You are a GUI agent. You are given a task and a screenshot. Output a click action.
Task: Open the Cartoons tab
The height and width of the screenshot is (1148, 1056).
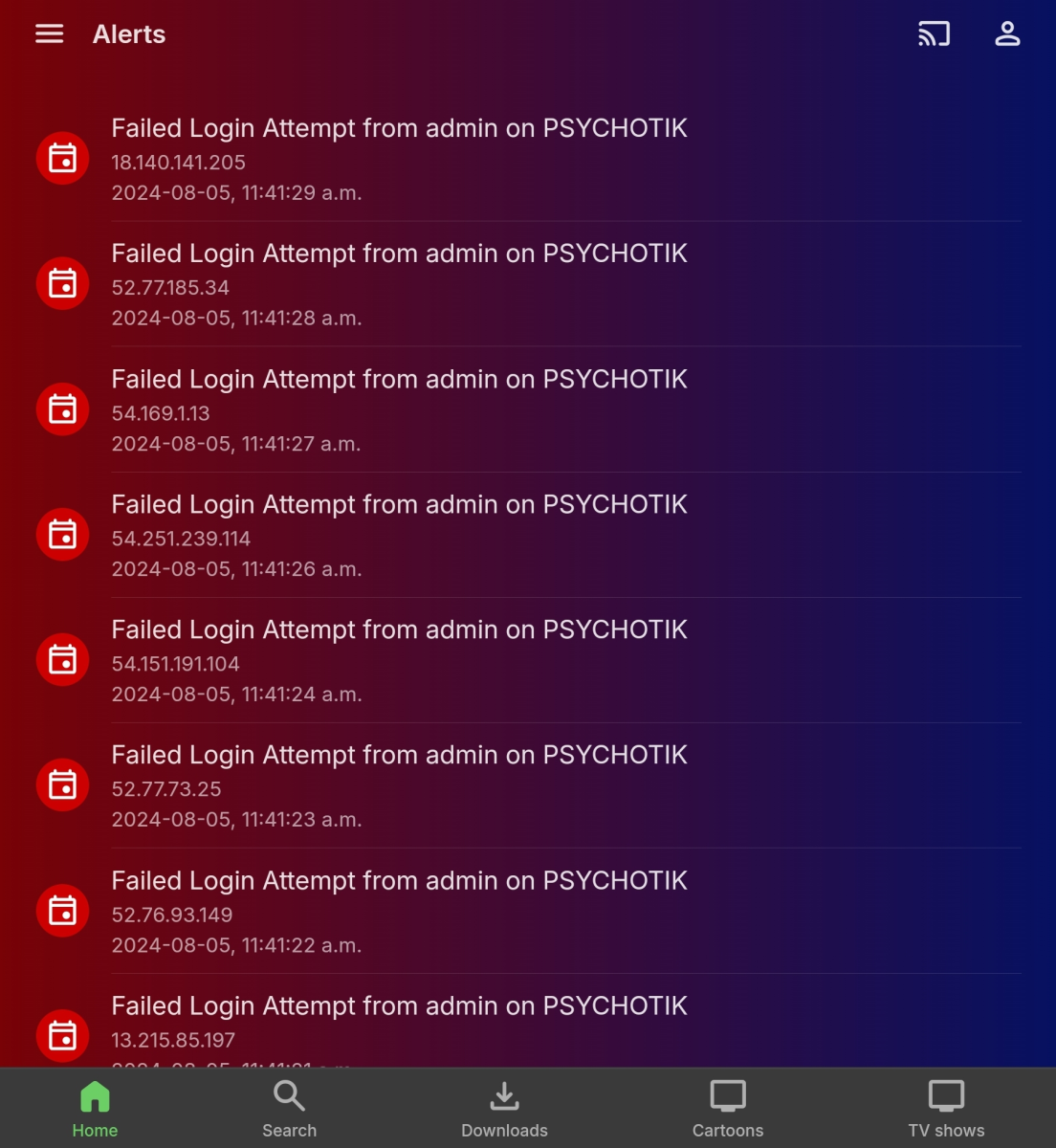pos(727,1109)
